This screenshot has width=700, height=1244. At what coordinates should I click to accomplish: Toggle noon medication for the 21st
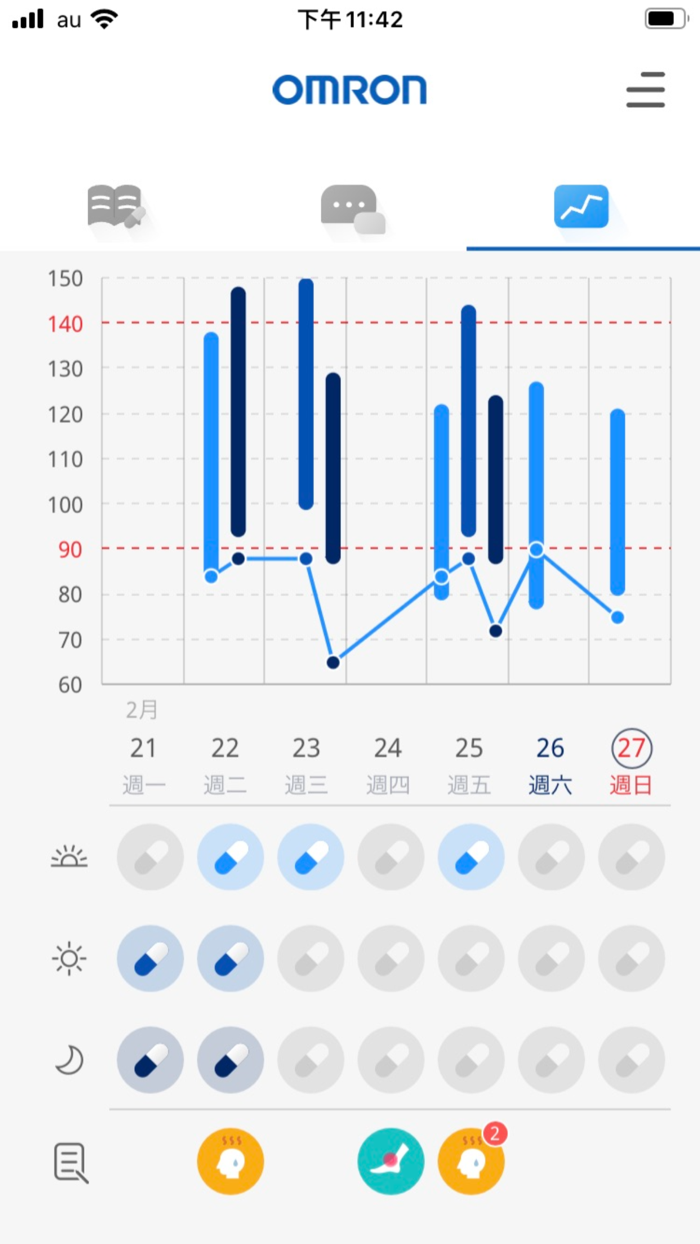point(150,959)
